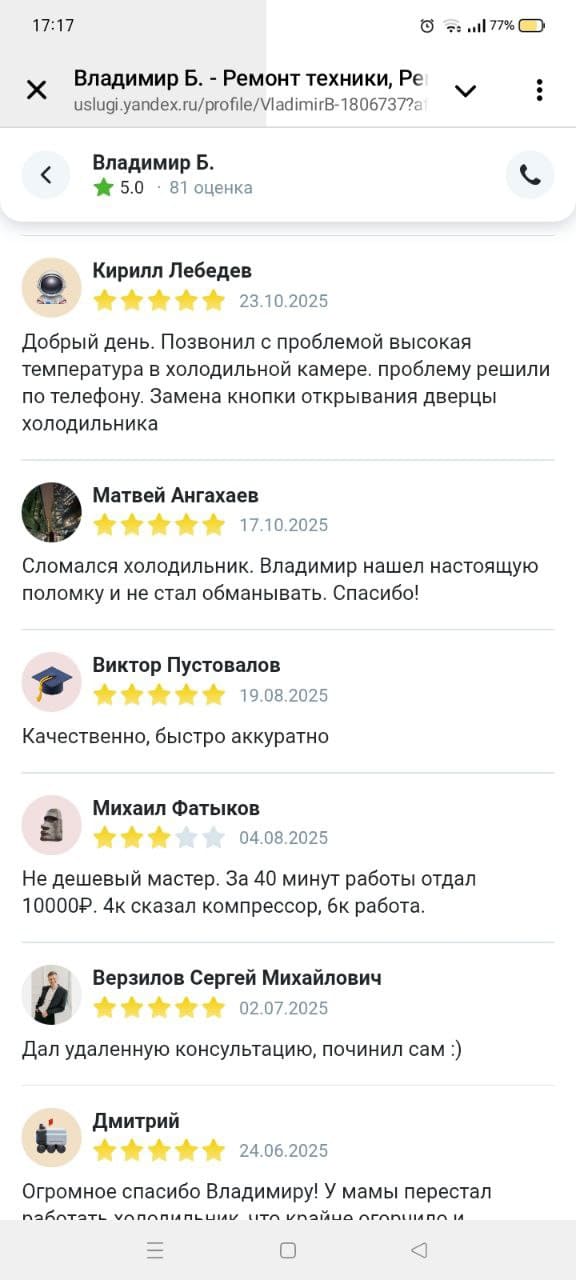Open recent apps from the navigation bar
The image size is (576, 1280).
(x=155, y=1250)
